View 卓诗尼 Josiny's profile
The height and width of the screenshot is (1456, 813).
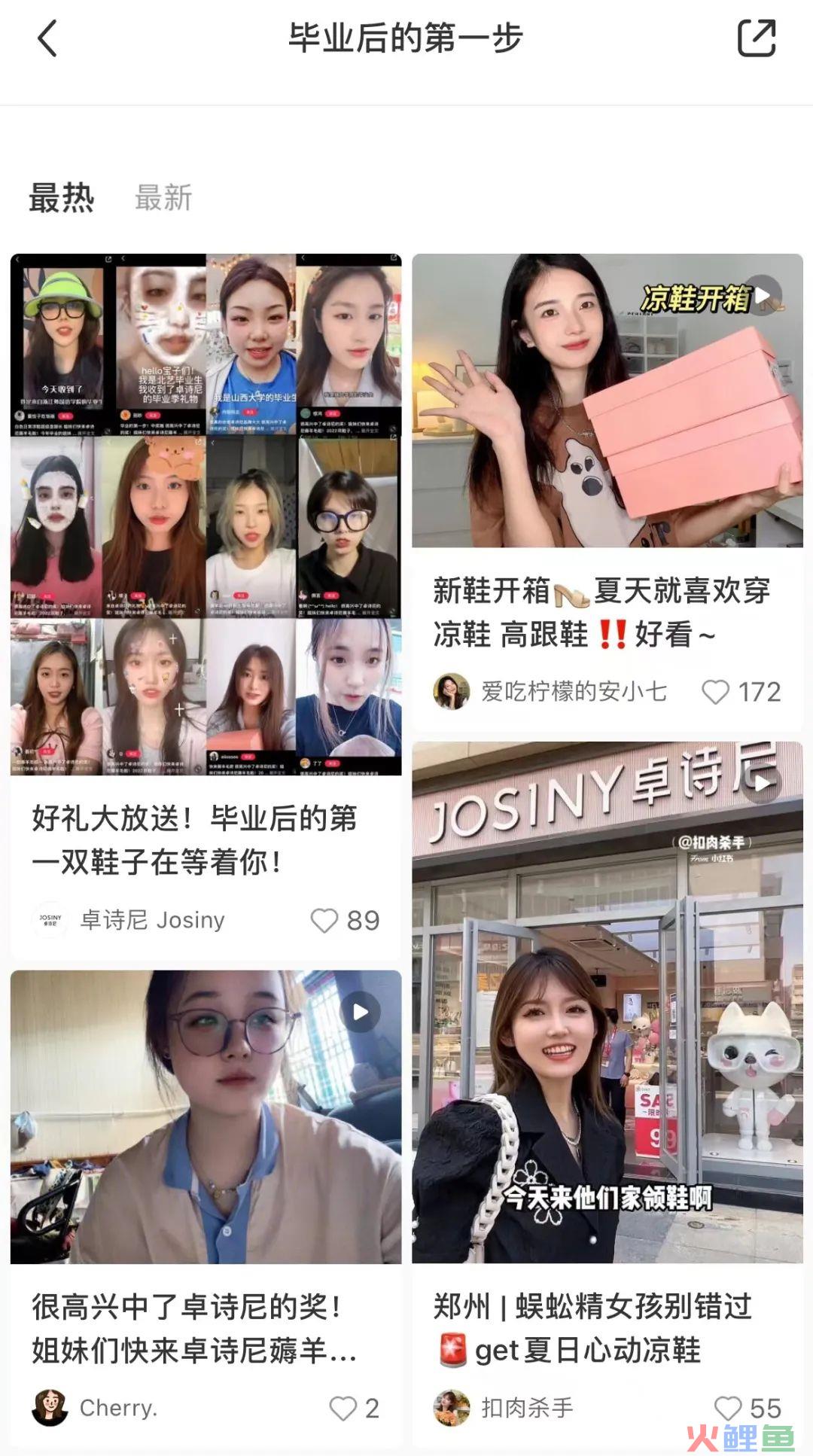pos(50,920)
